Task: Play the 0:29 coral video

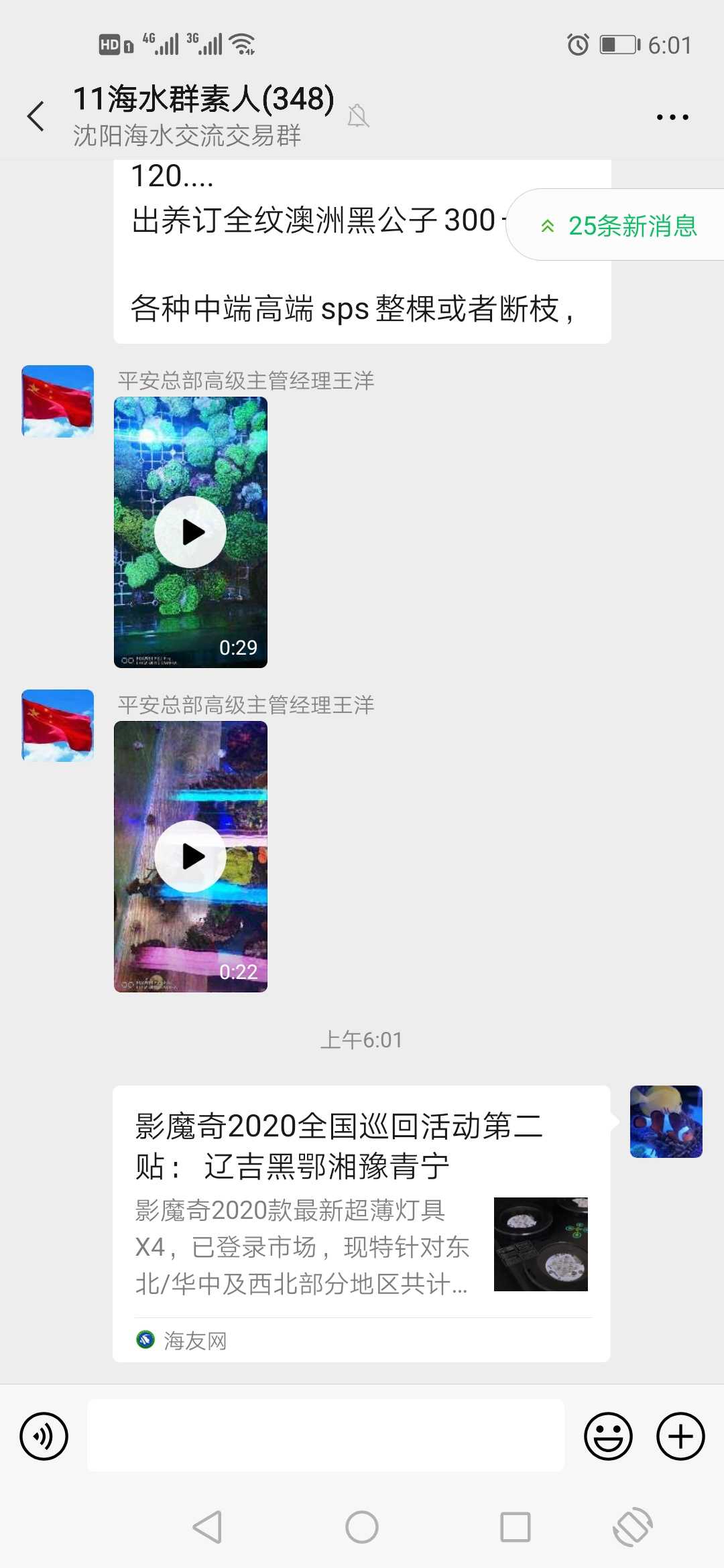Action: point(190,532)
